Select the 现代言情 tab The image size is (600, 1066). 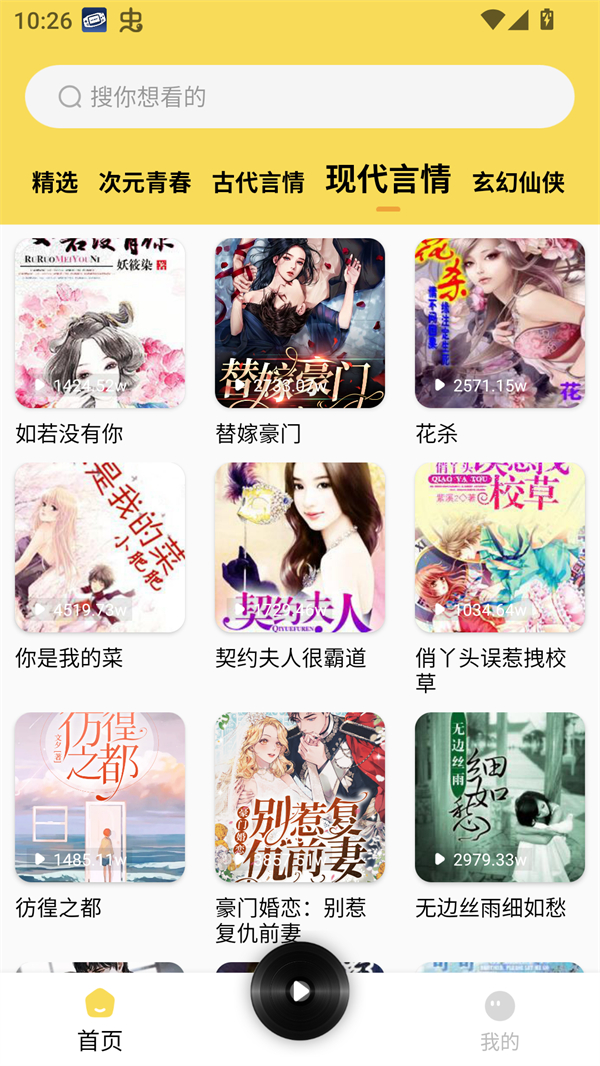point(388,180)
